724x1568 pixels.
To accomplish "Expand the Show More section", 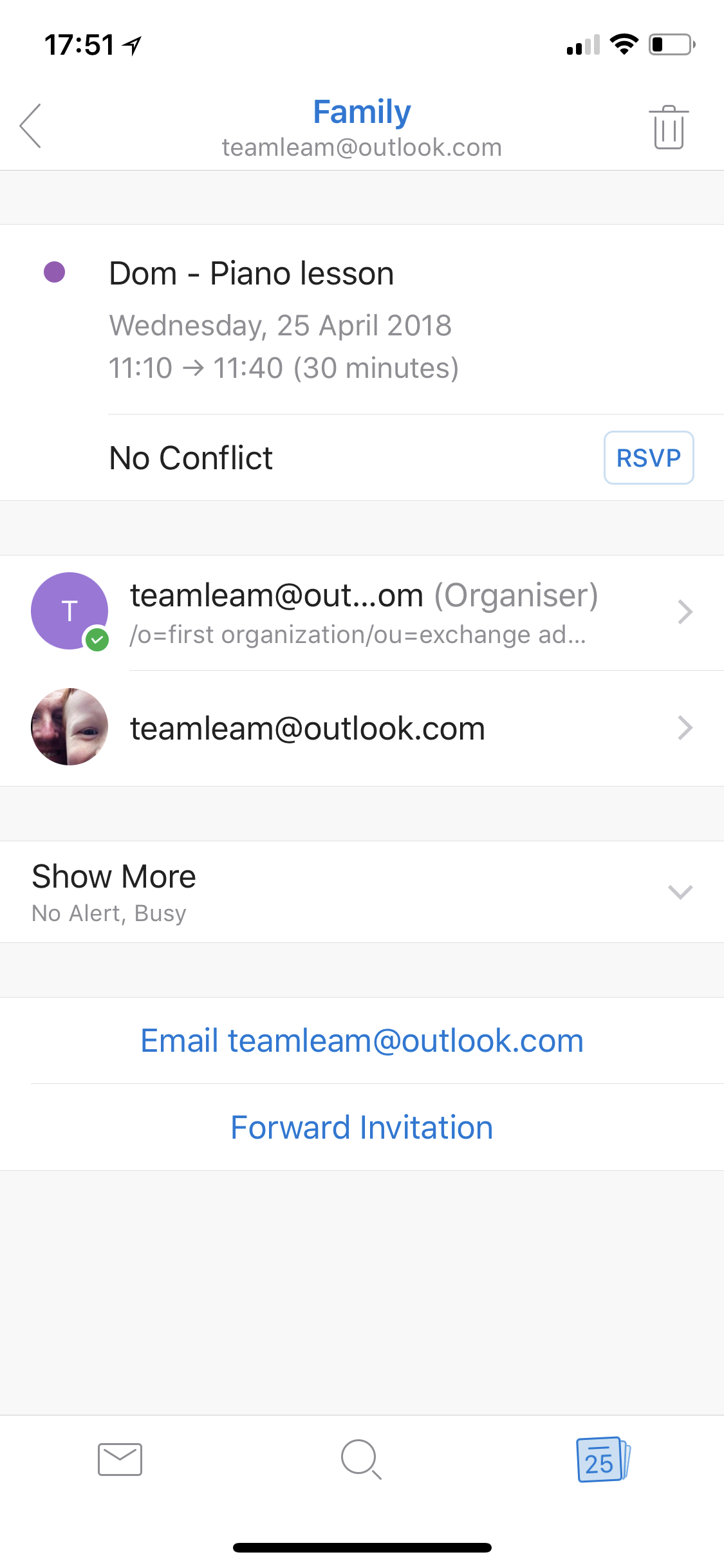I will (362, 892).
